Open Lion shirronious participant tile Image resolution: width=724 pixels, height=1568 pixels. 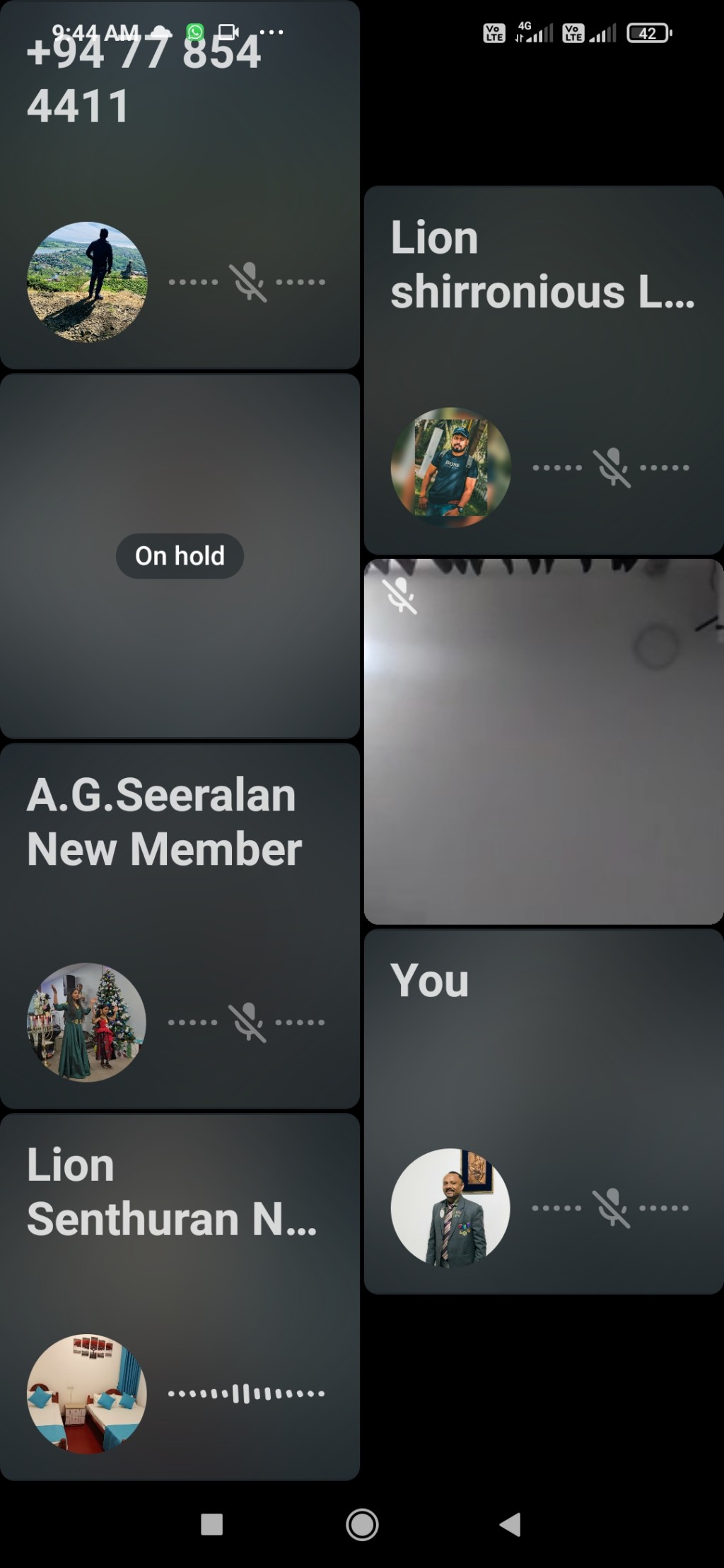[x=543, y=370]
